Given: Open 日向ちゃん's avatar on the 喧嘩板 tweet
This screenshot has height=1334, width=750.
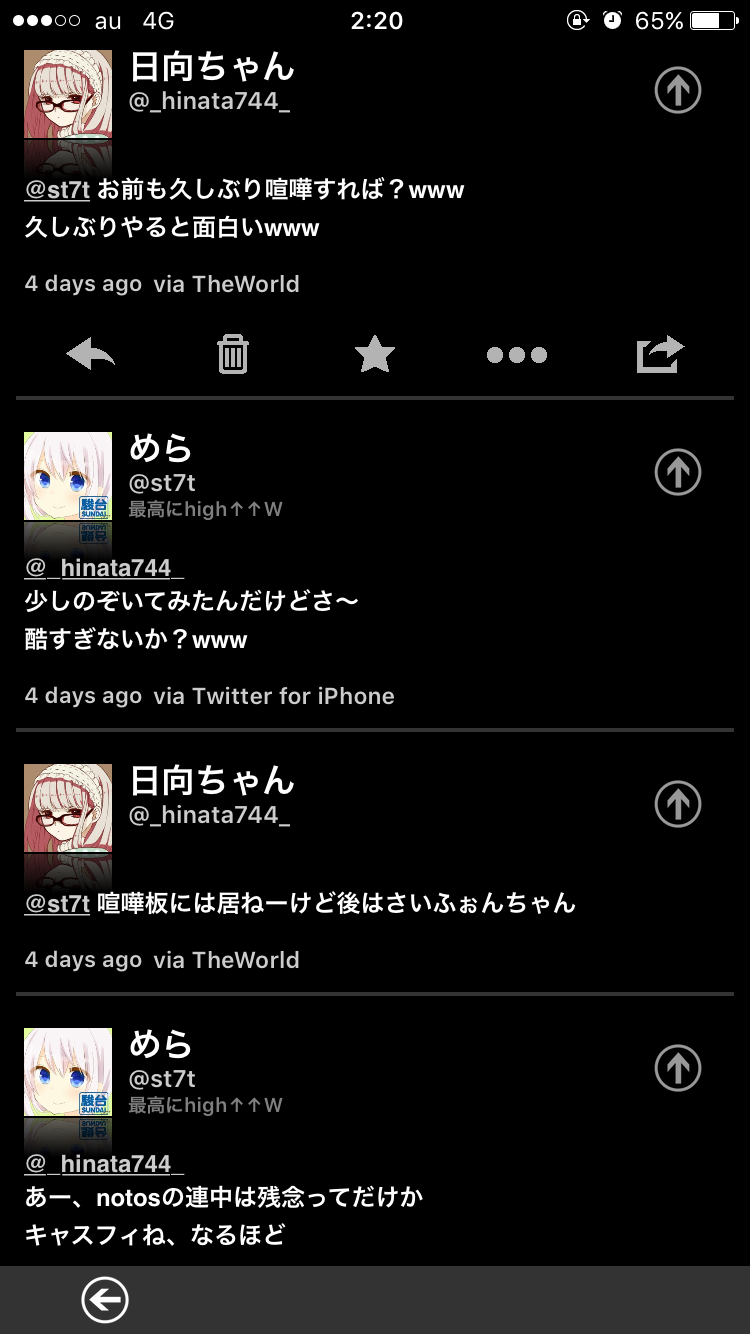Looking at the screenshot, I should pos(68,808).
